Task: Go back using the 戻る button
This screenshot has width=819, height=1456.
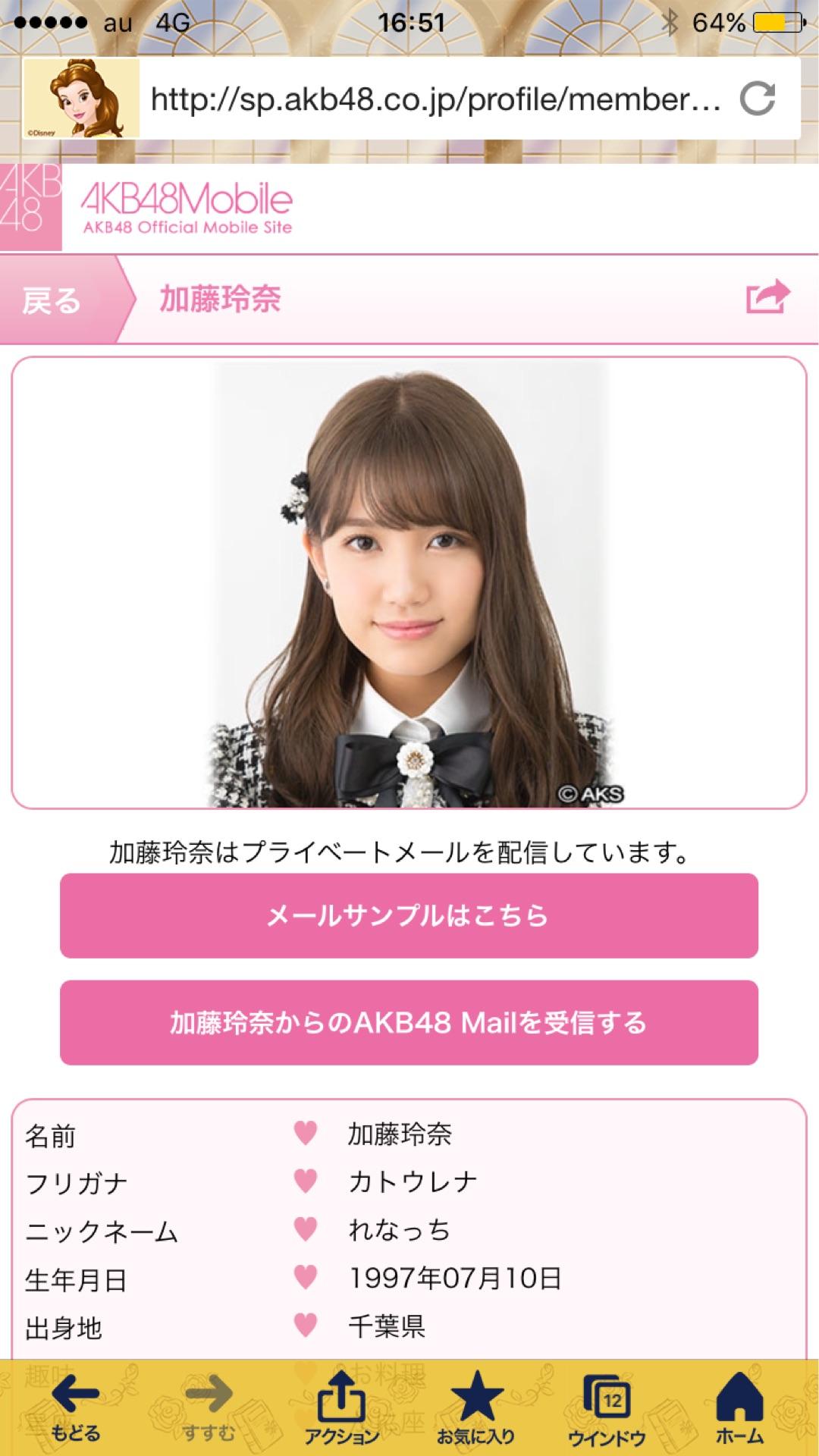Action: (53, 300)
